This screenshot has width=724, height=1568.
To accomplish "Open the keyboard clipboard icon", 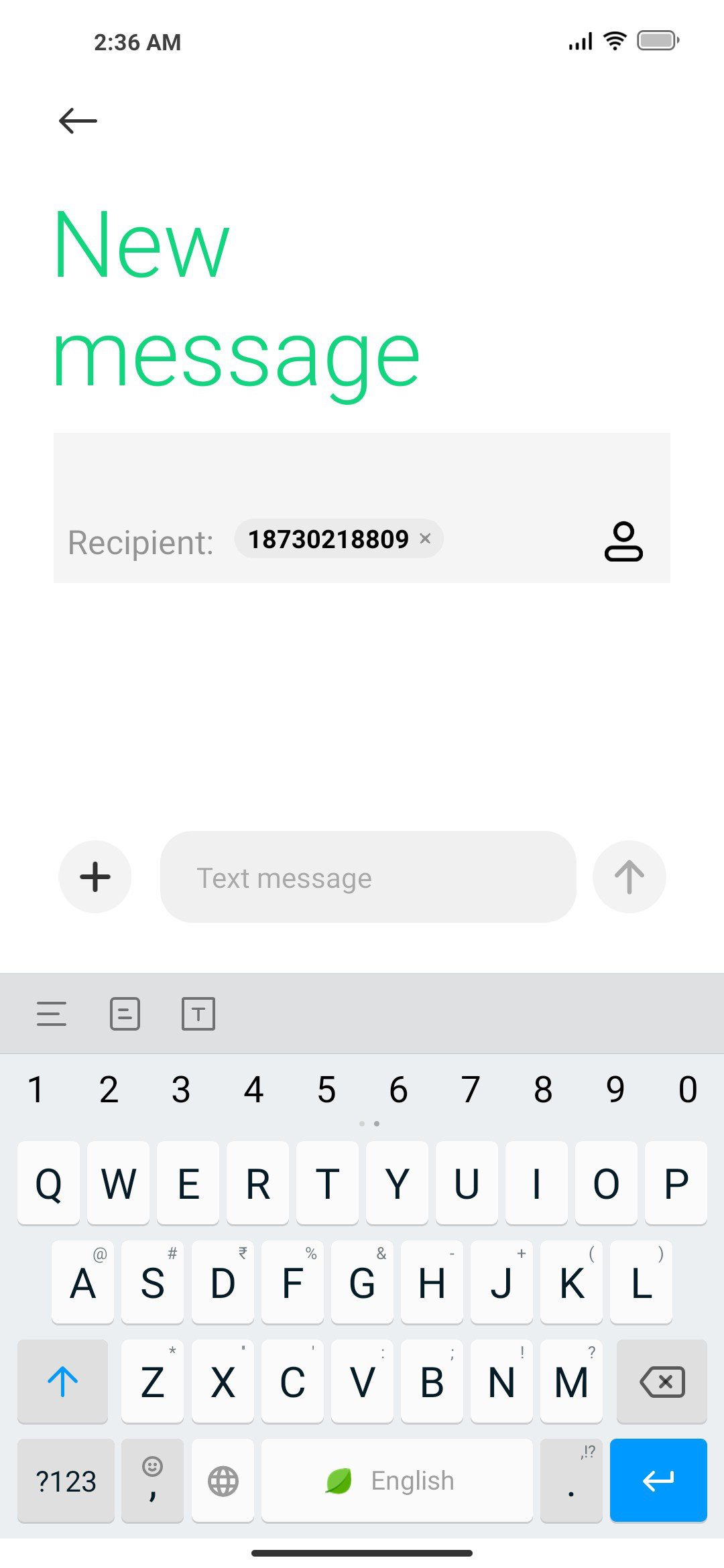I will [x=125, y=1014].
